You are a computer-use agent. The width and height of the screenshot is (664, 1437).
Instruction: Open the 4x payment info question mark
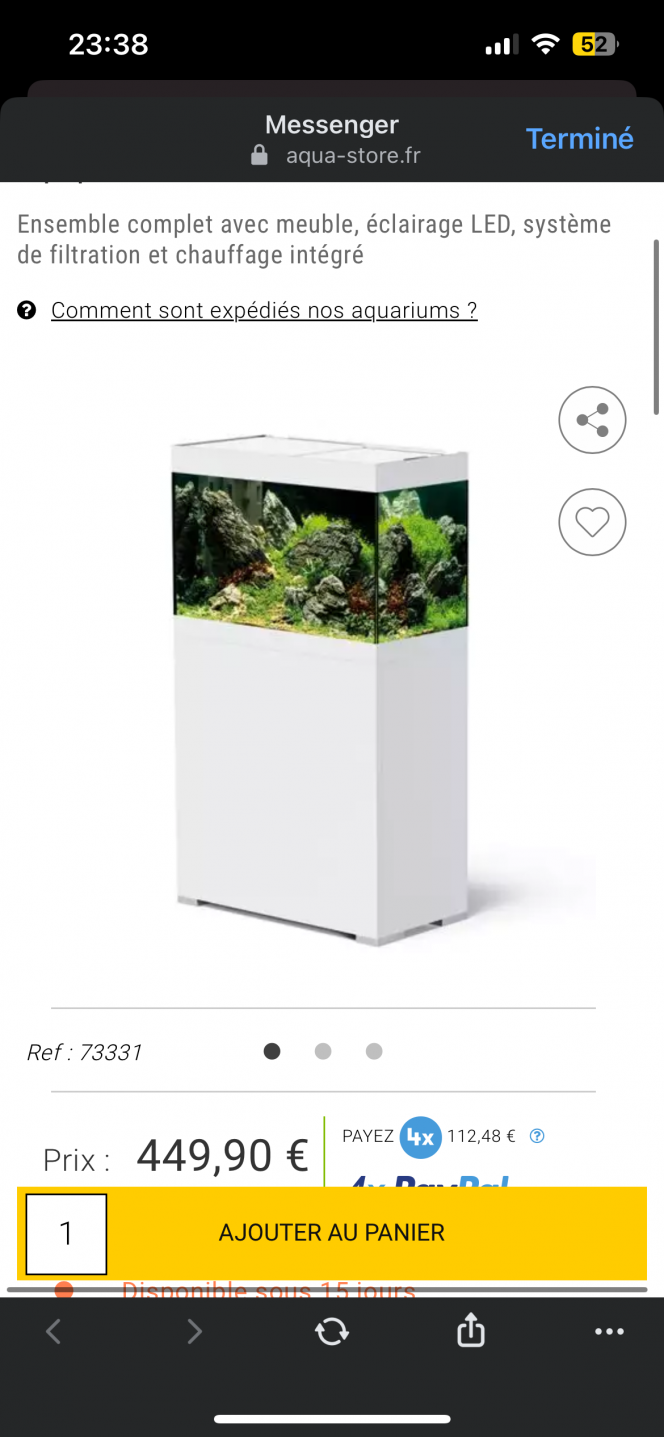pos(537,1136)
